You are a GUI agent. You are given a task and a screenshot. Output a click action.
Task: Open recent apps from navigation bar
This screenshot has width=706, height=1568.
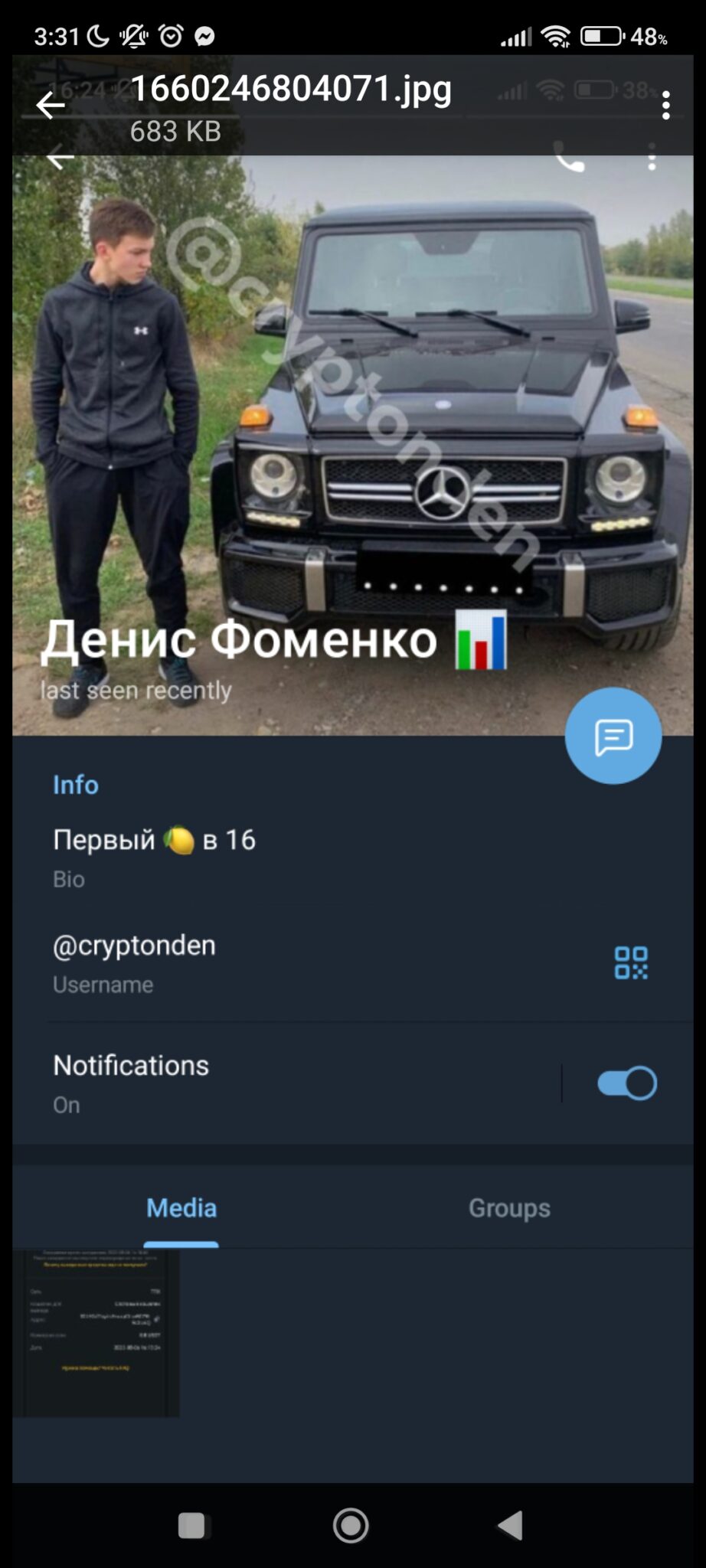click(191, 1526)
